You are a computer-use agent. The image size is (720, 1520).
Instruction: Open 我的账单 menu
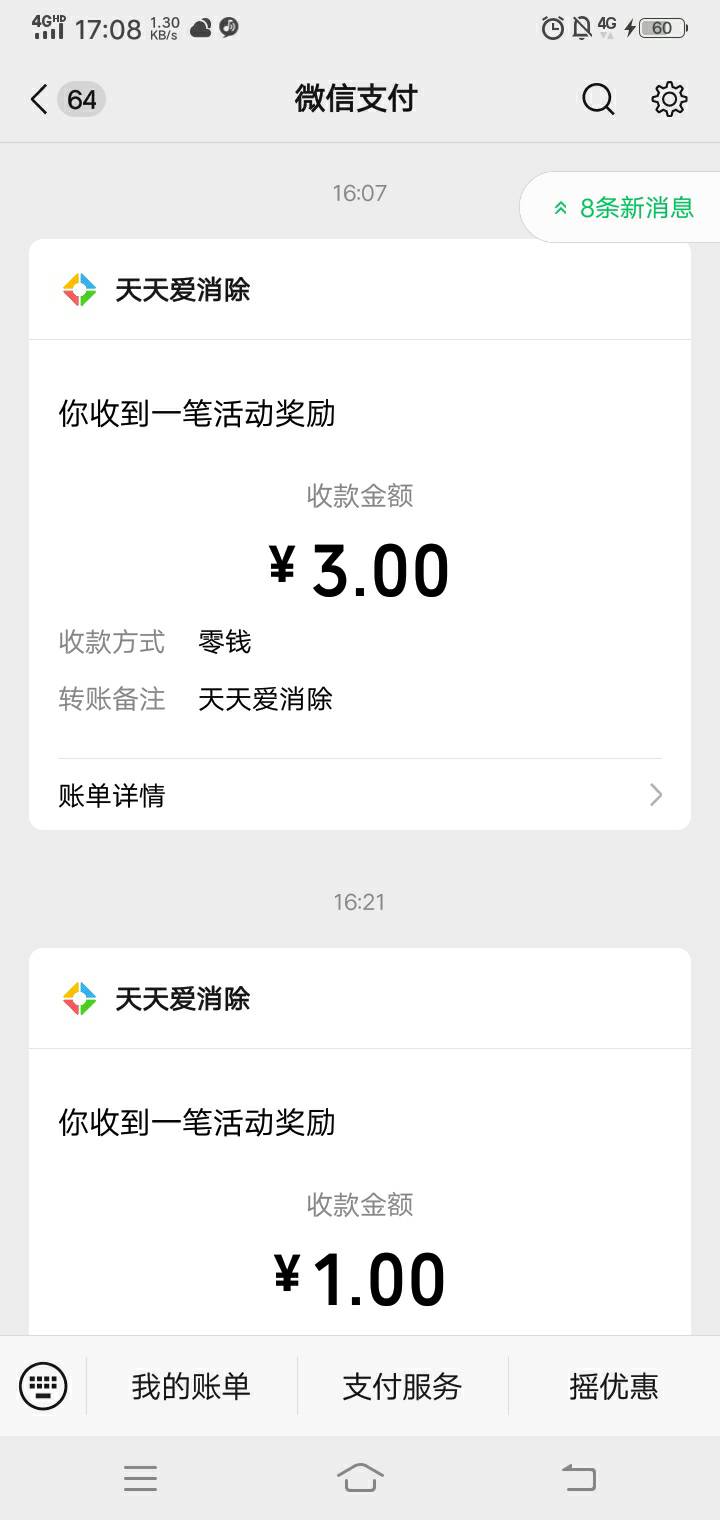pos(191,1386)
